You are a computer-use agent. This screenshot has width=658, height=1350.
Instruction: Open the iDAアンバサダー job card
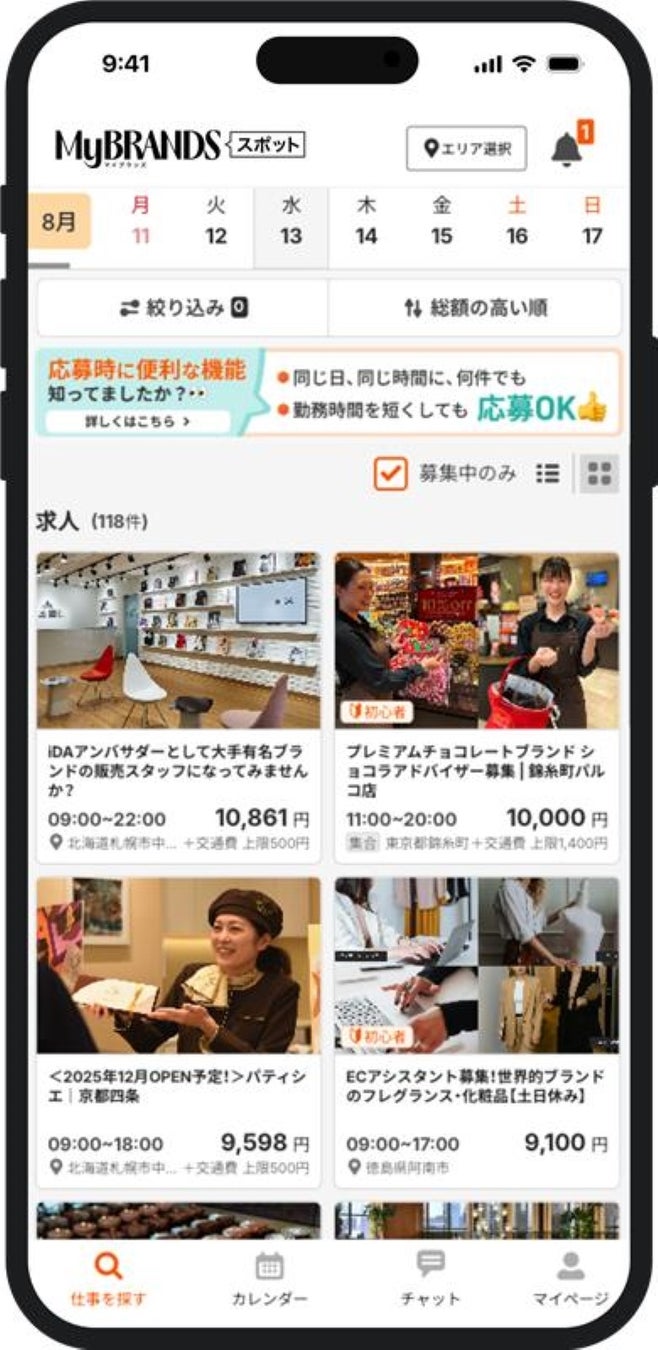pyautogui.click(x=179, y=706)
